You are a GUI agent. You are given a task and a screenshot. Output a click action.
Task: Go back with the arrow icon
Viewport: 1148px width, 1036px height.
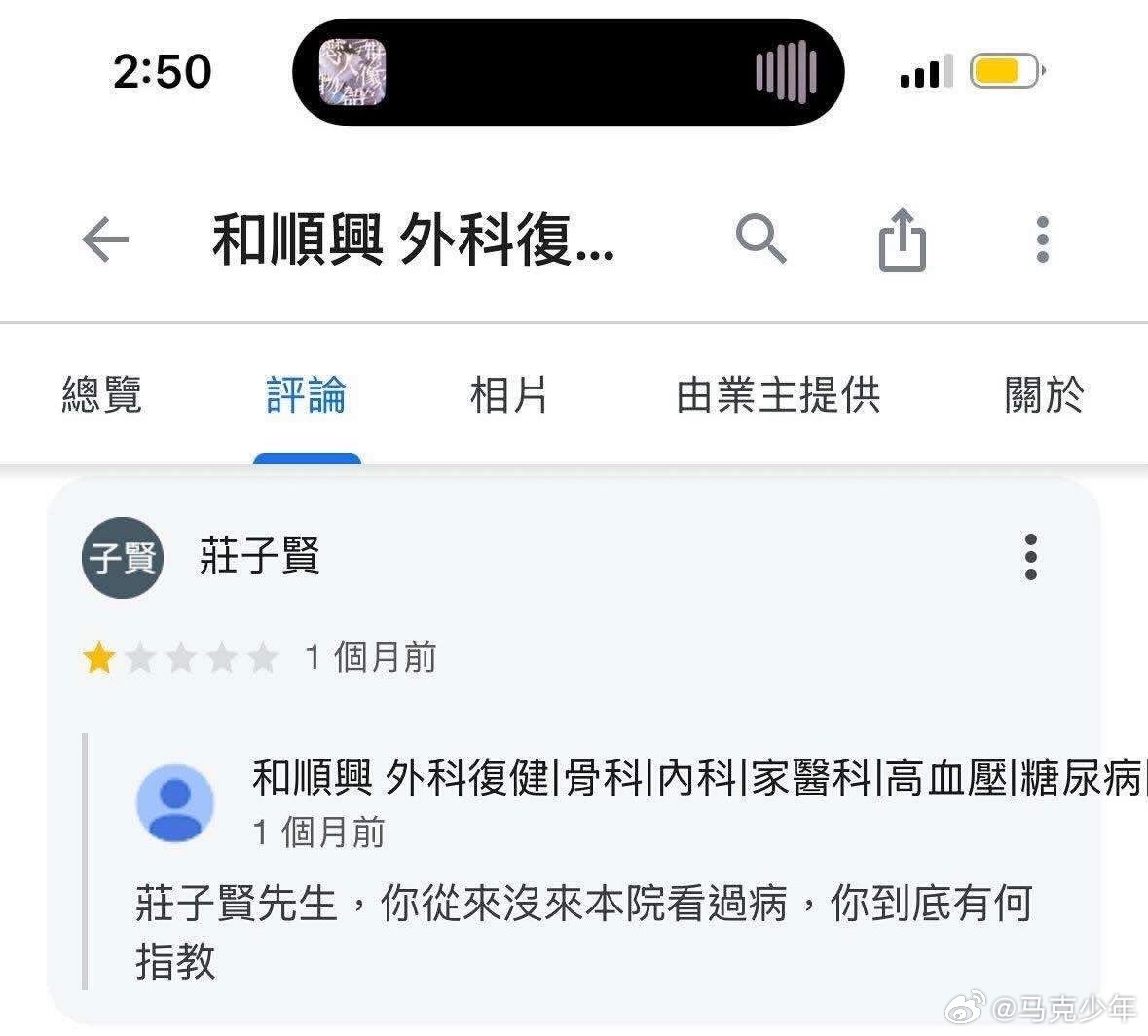[x=105, y=240]
